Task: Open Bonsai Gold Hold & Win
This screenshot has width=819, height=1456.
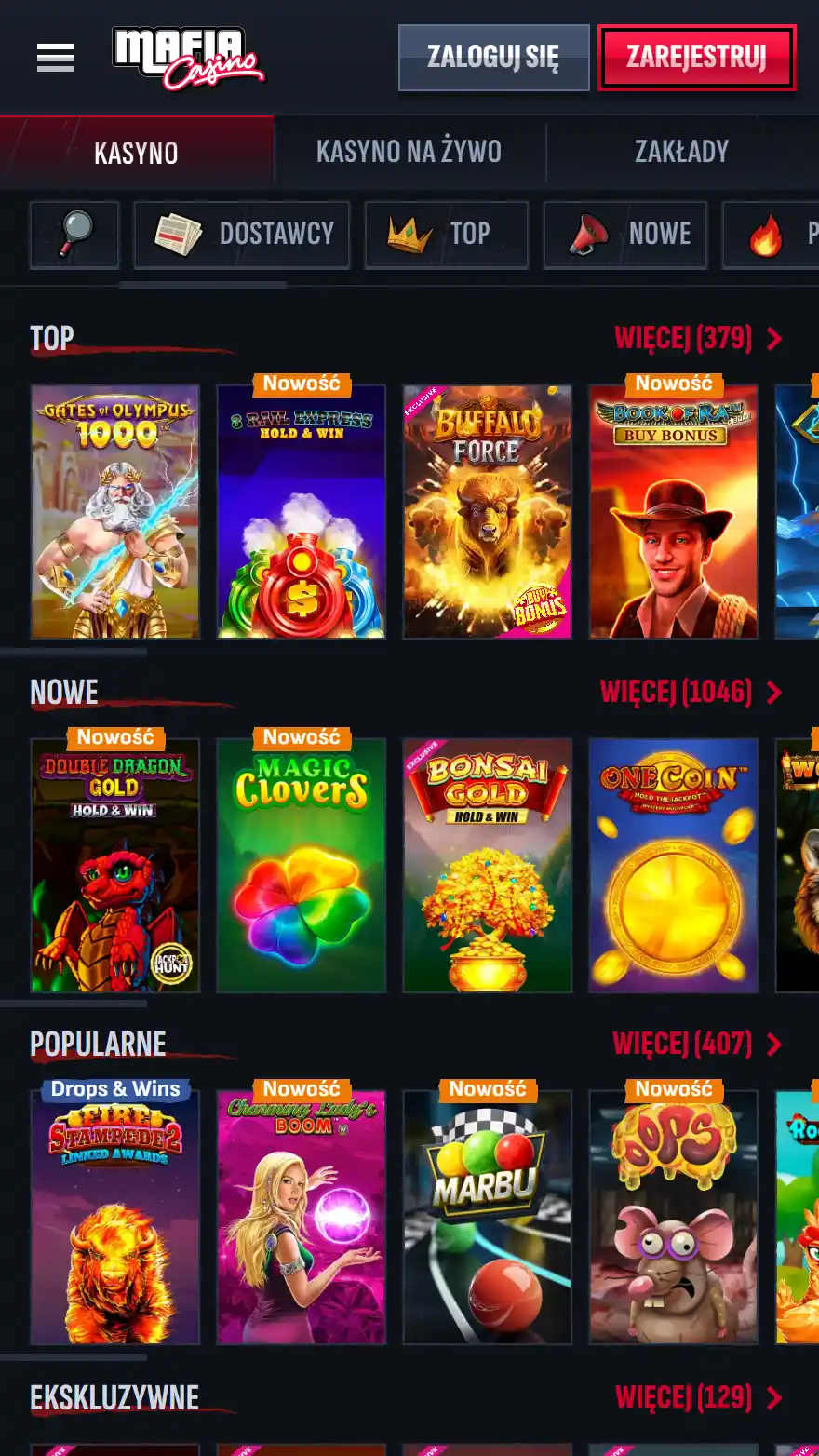Action: [487, 866]
